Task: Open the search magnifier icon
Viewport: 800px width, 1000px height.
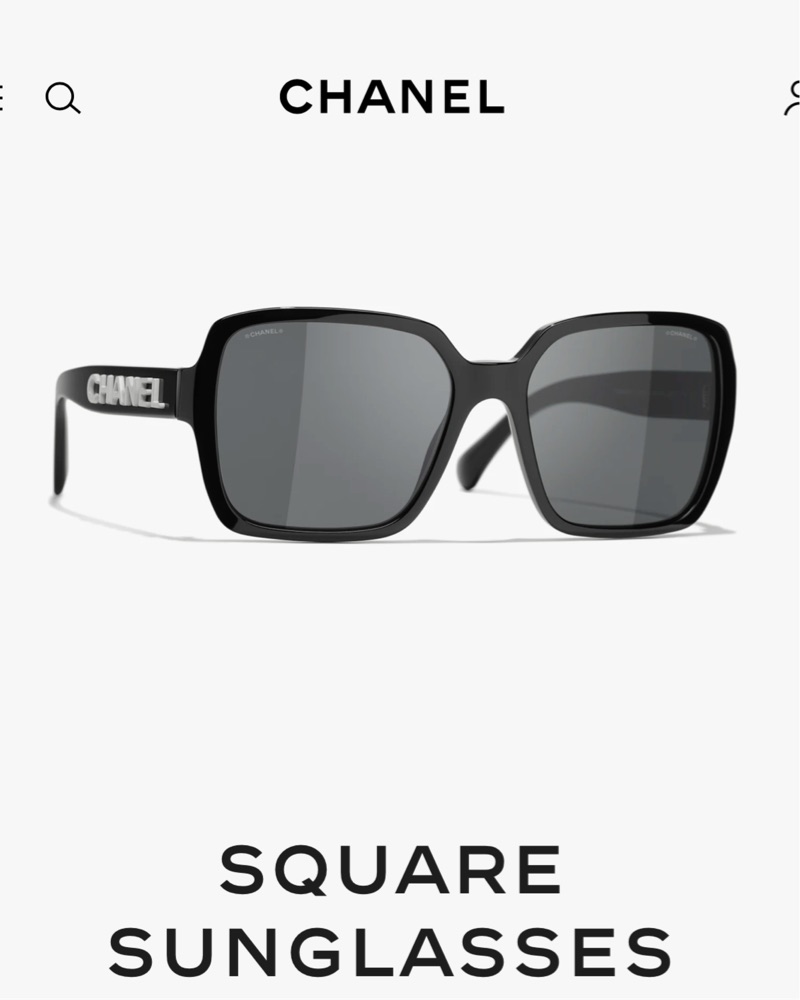Action: click(63, 98)
